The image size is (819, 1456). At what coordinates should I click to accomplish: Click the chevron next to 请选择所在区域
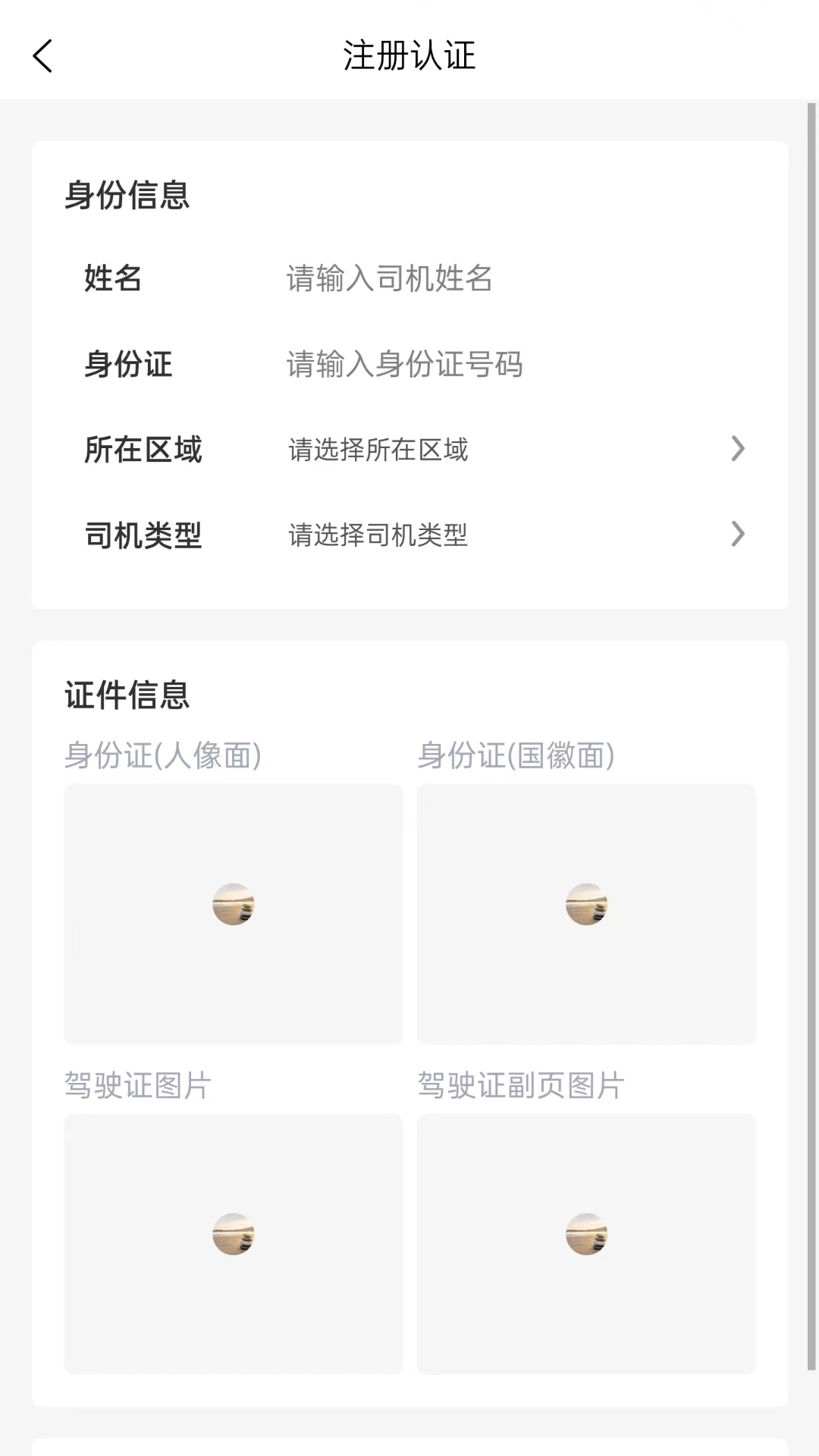tap(738, 449)
